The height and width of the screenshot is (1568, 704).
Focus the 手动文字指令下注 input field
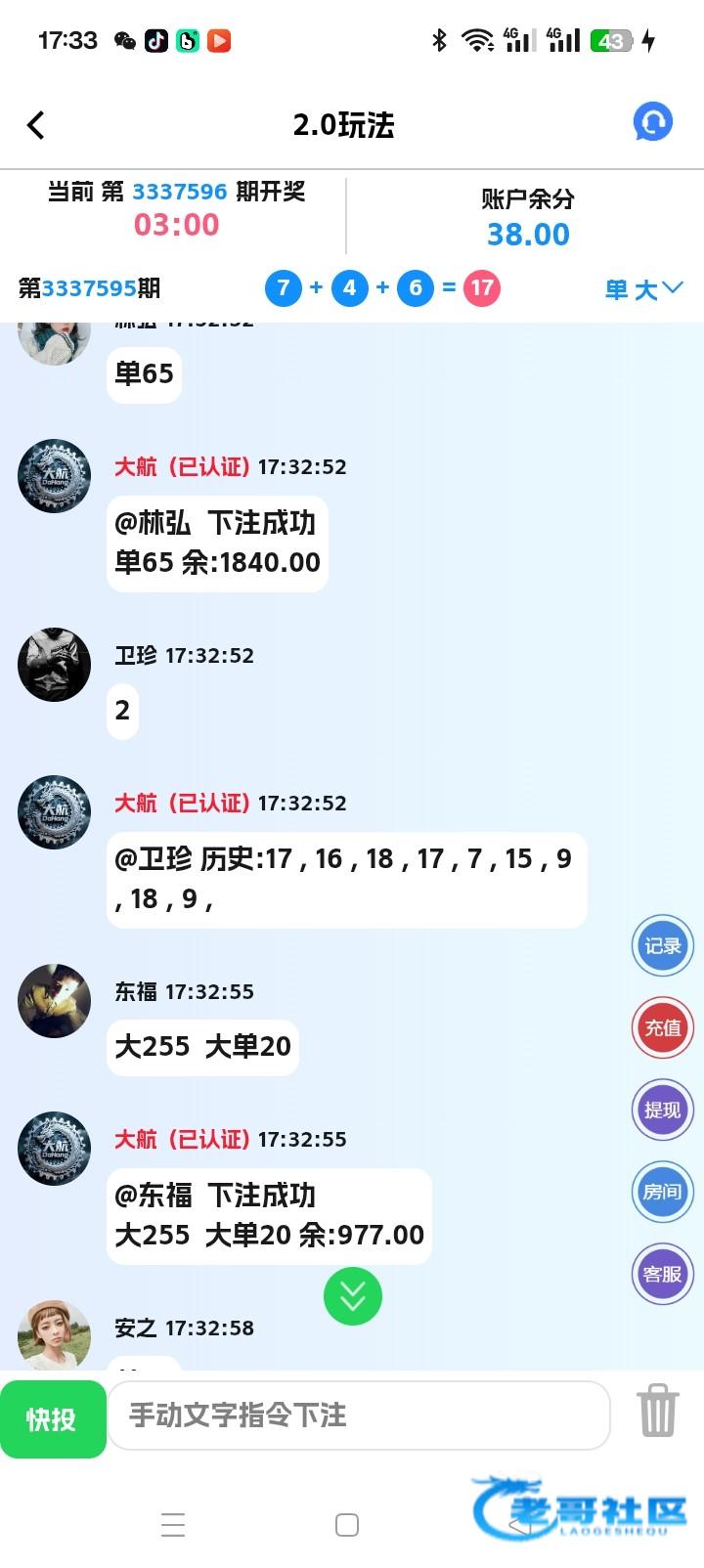click(x=358, y=1415)
